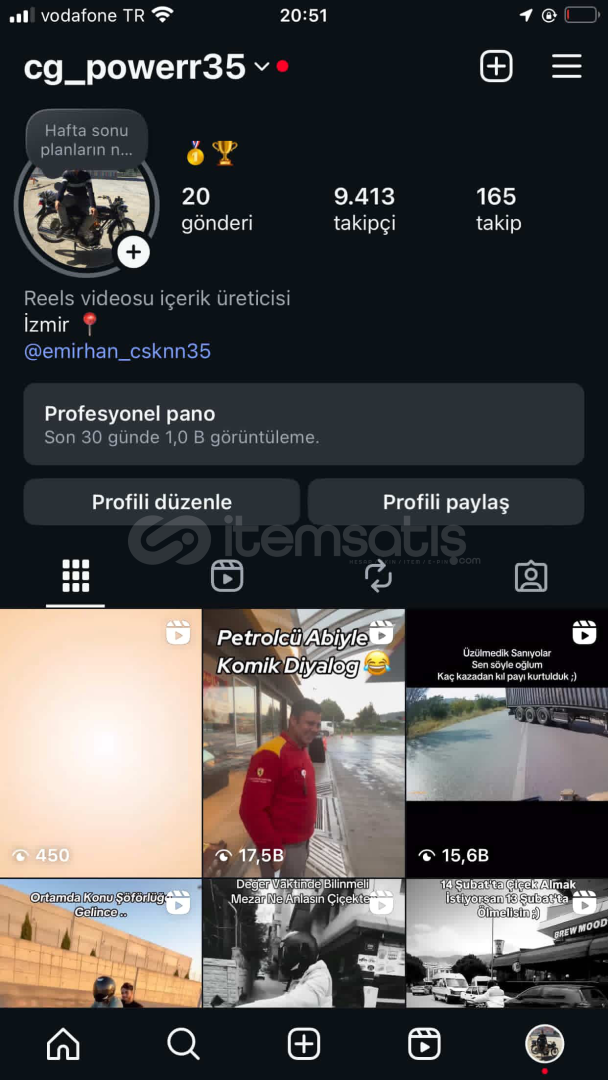
Task: Switch to the reposts tab
Action: (x=378, y=576)
